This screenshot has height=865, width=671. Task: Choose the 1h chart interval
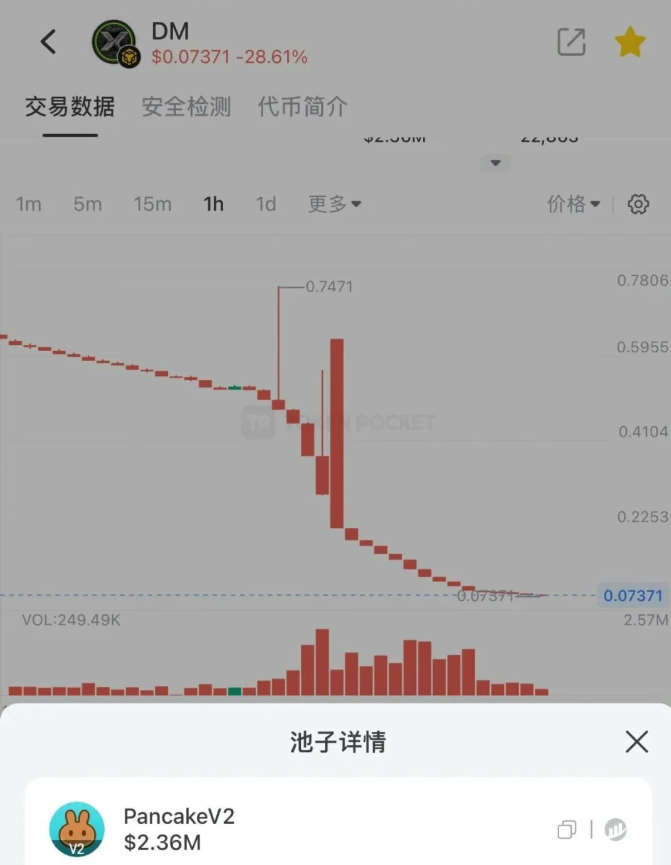213,204
